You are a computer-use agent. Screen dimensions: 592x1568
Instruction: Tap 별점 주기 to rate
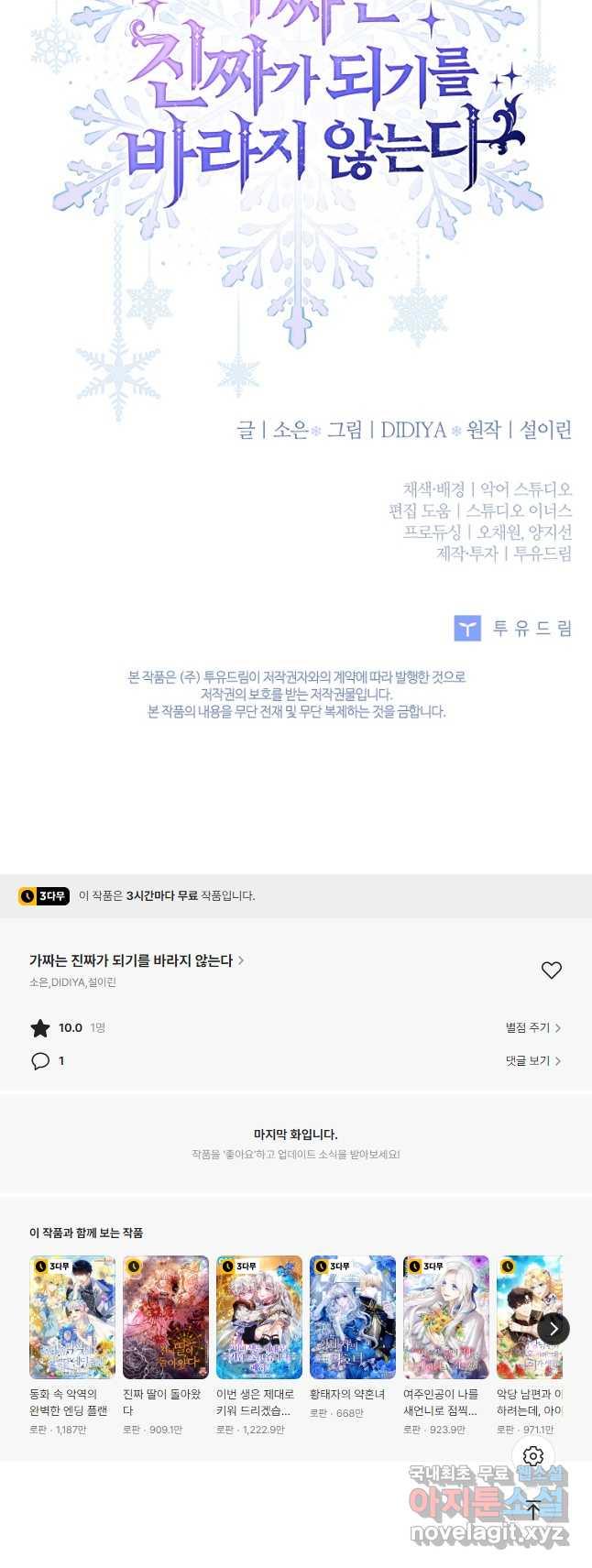click(x=532, y=1027)
